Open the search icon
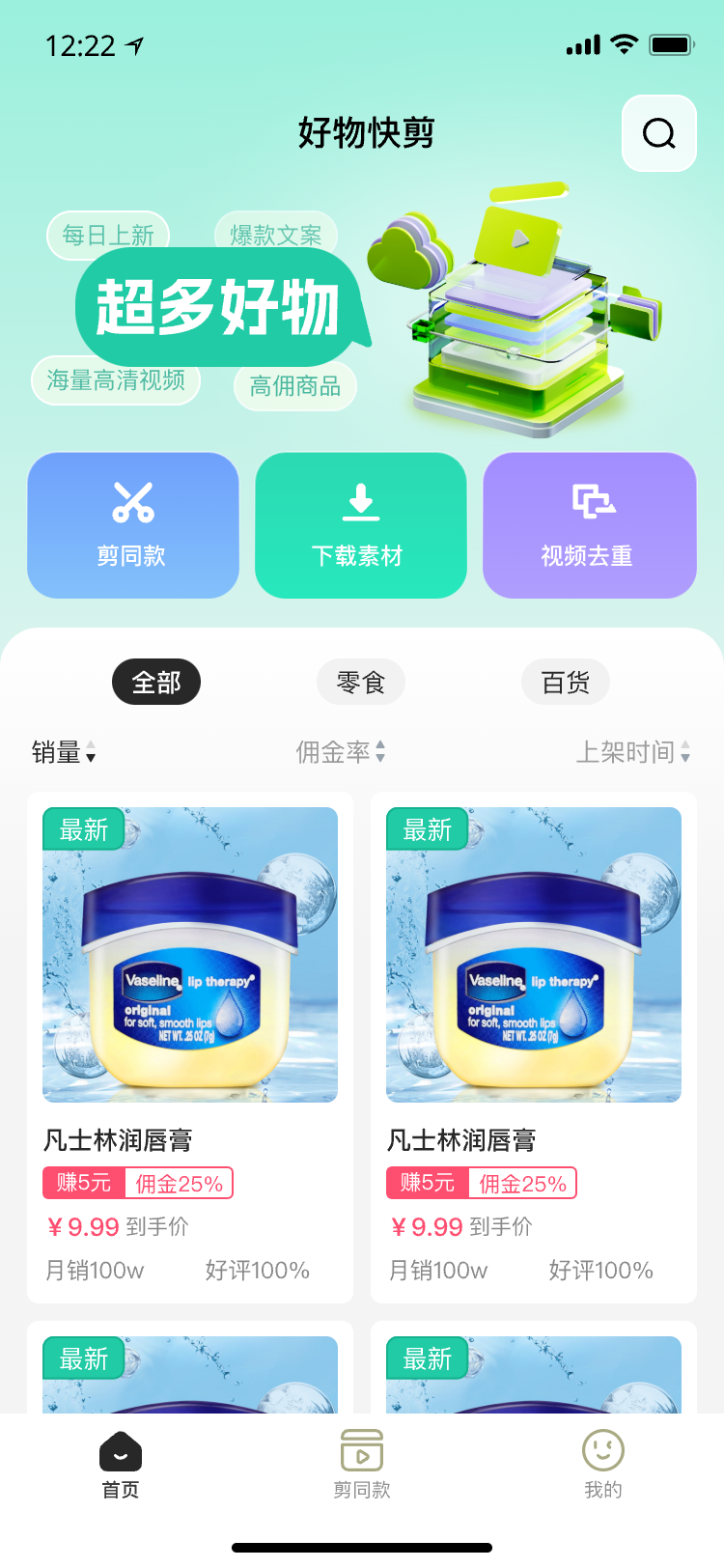This screenshot has width=724, height=1568. click(659, 133)
